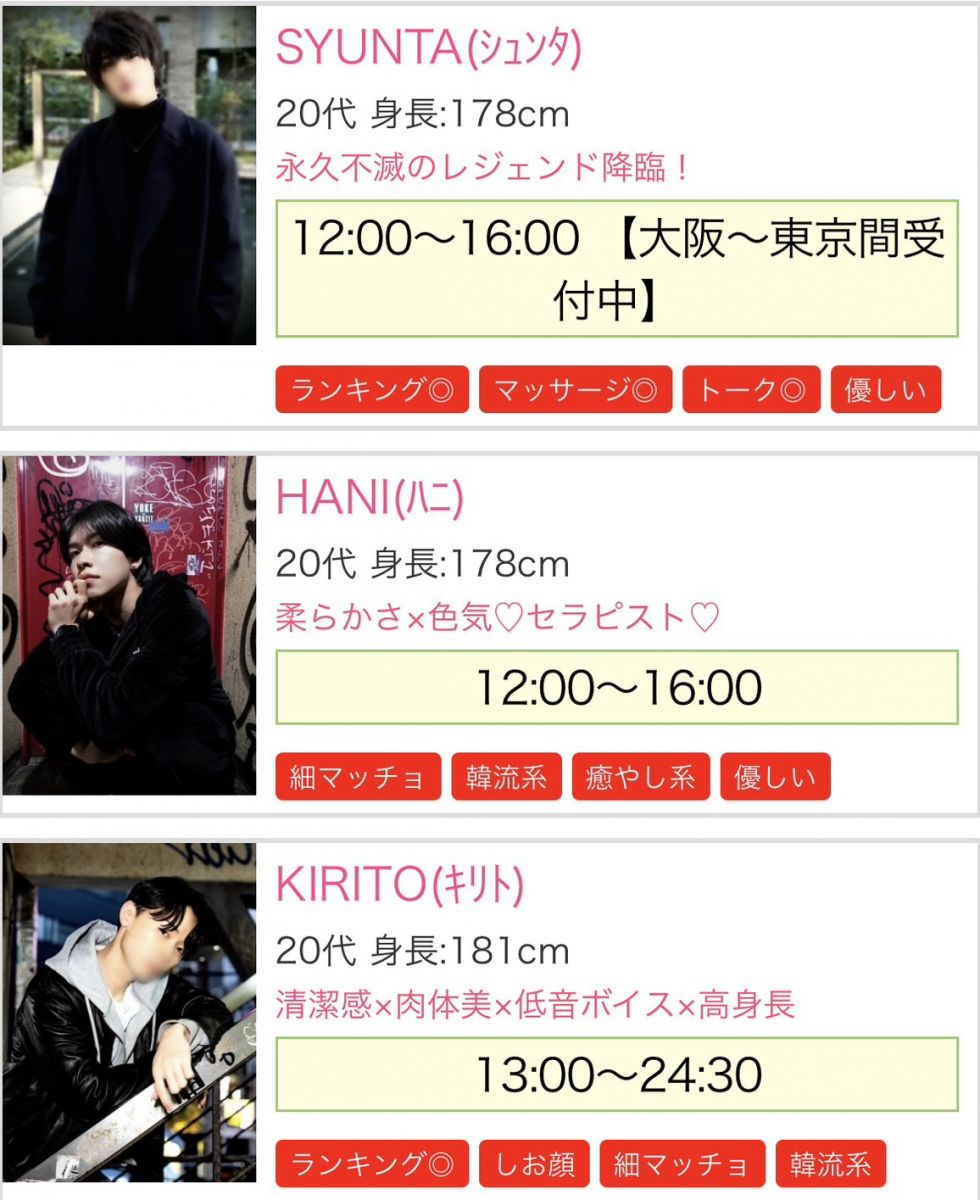
Task: Open KIRITO's profile photo
Action: point(129,1012)
